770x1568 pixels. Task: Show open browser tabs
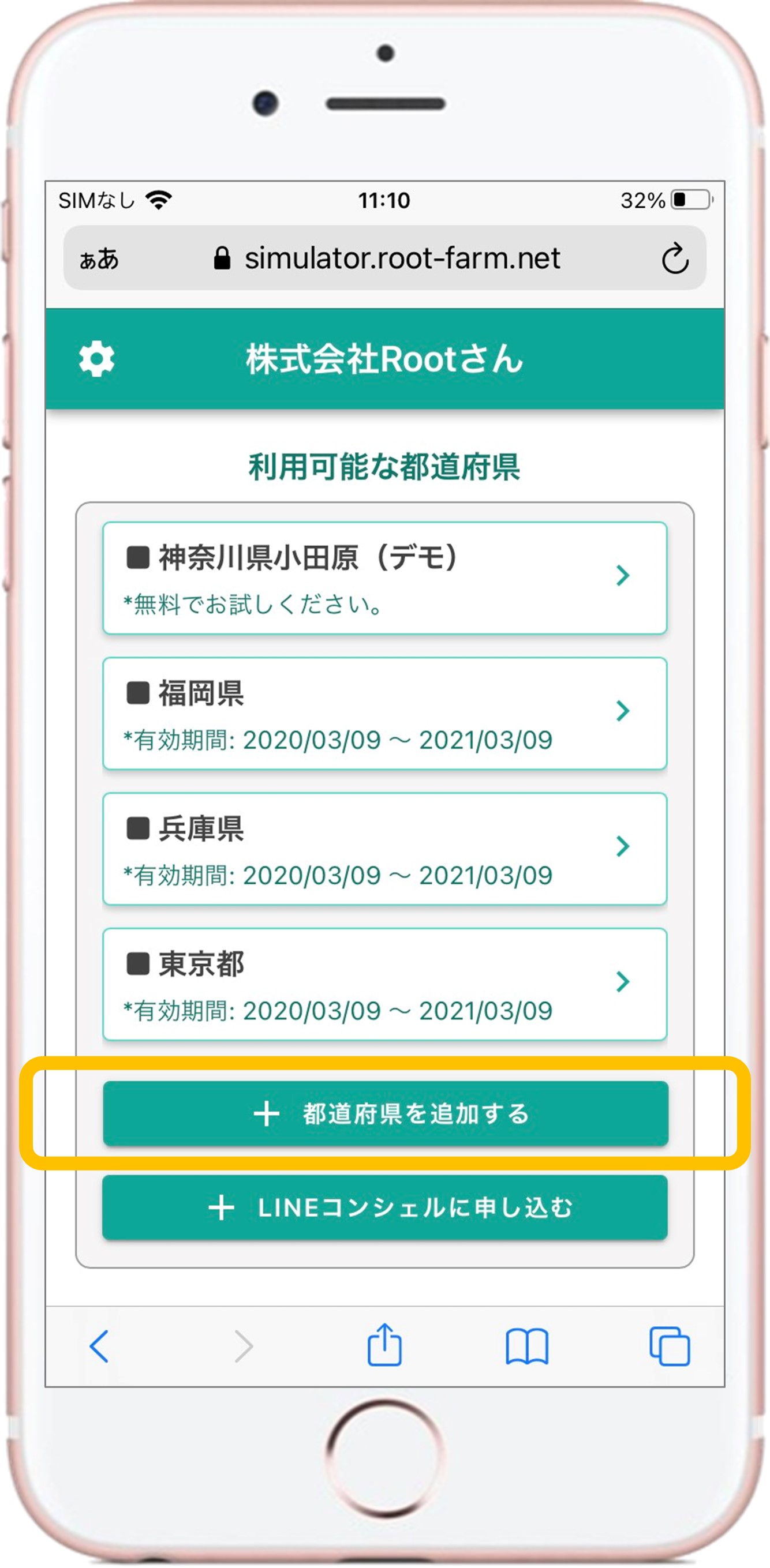(x=670, y=1346)
